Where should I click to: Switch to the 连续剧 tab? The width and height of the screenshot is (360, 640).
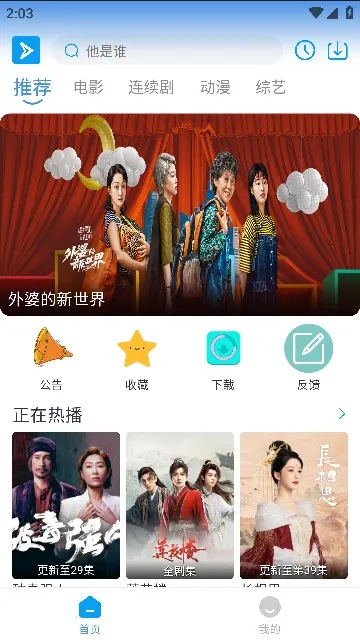click(151, 87)
